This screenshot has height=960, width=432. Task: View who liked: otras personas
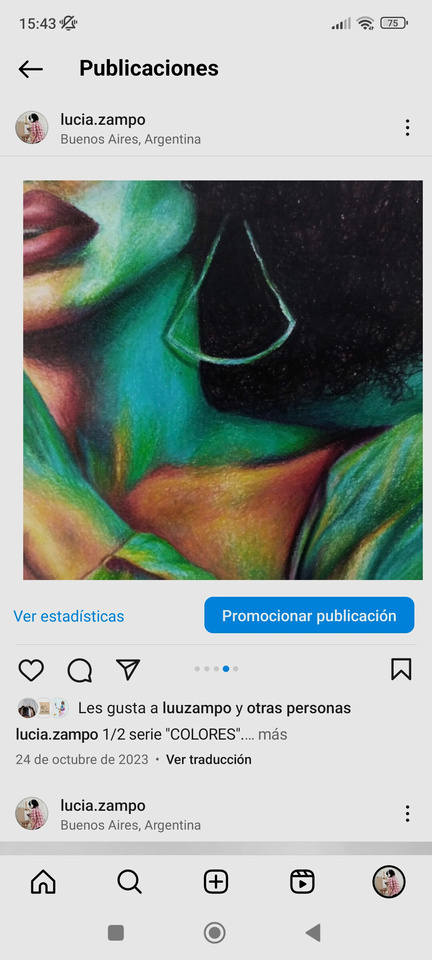[299, 708]
